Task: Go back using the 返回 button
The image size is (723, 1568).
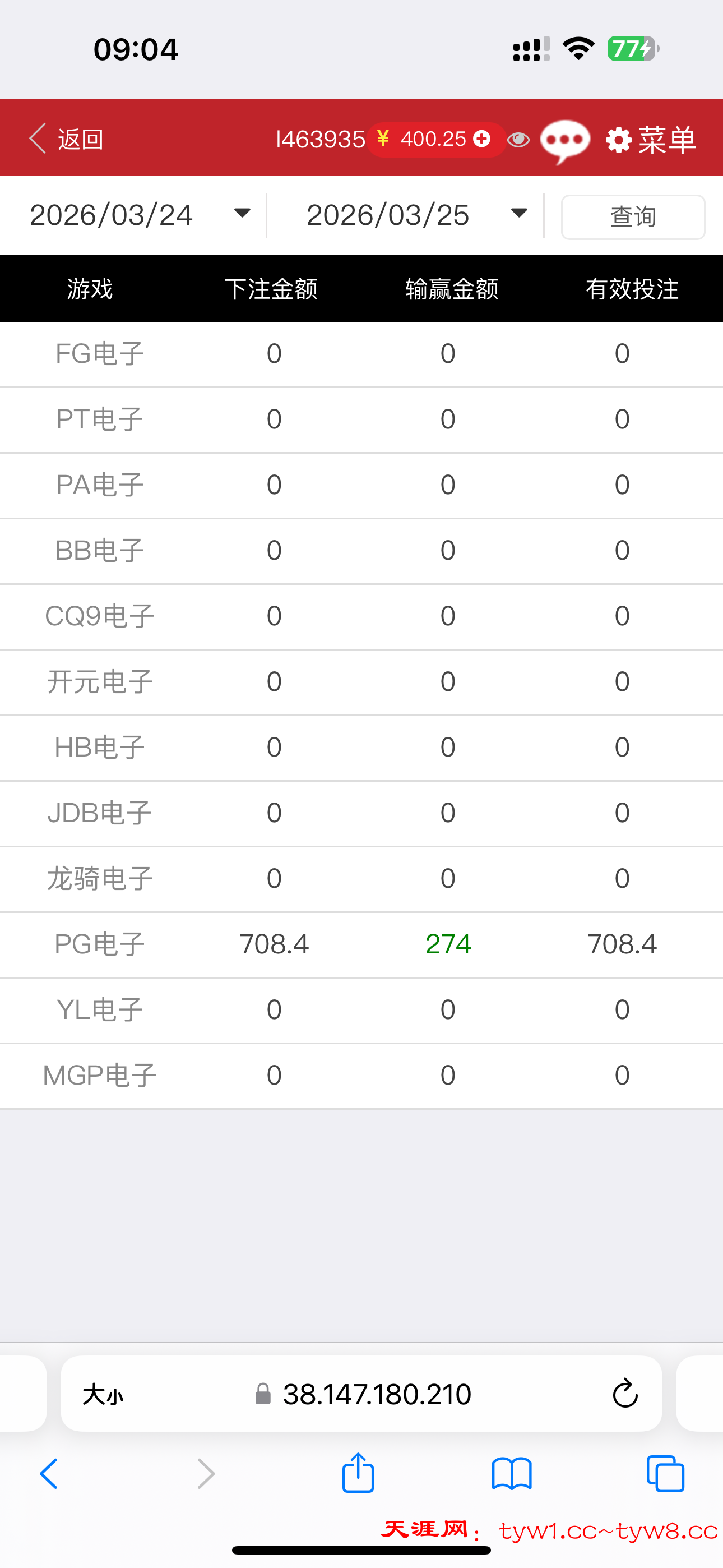Action: click(x=67, y=139)
